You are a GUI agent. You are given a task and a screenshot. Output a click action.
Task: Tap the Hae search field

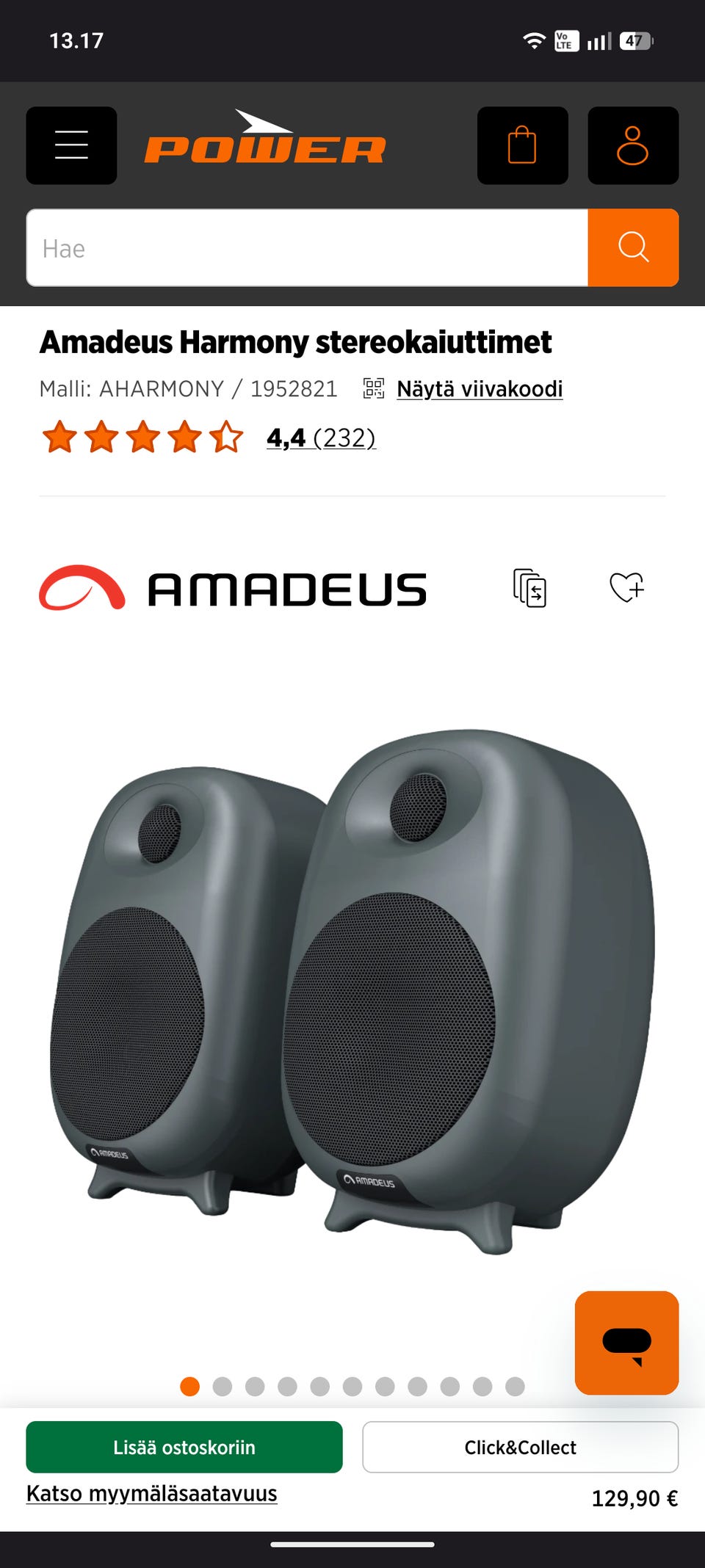[x=307, y=248]
